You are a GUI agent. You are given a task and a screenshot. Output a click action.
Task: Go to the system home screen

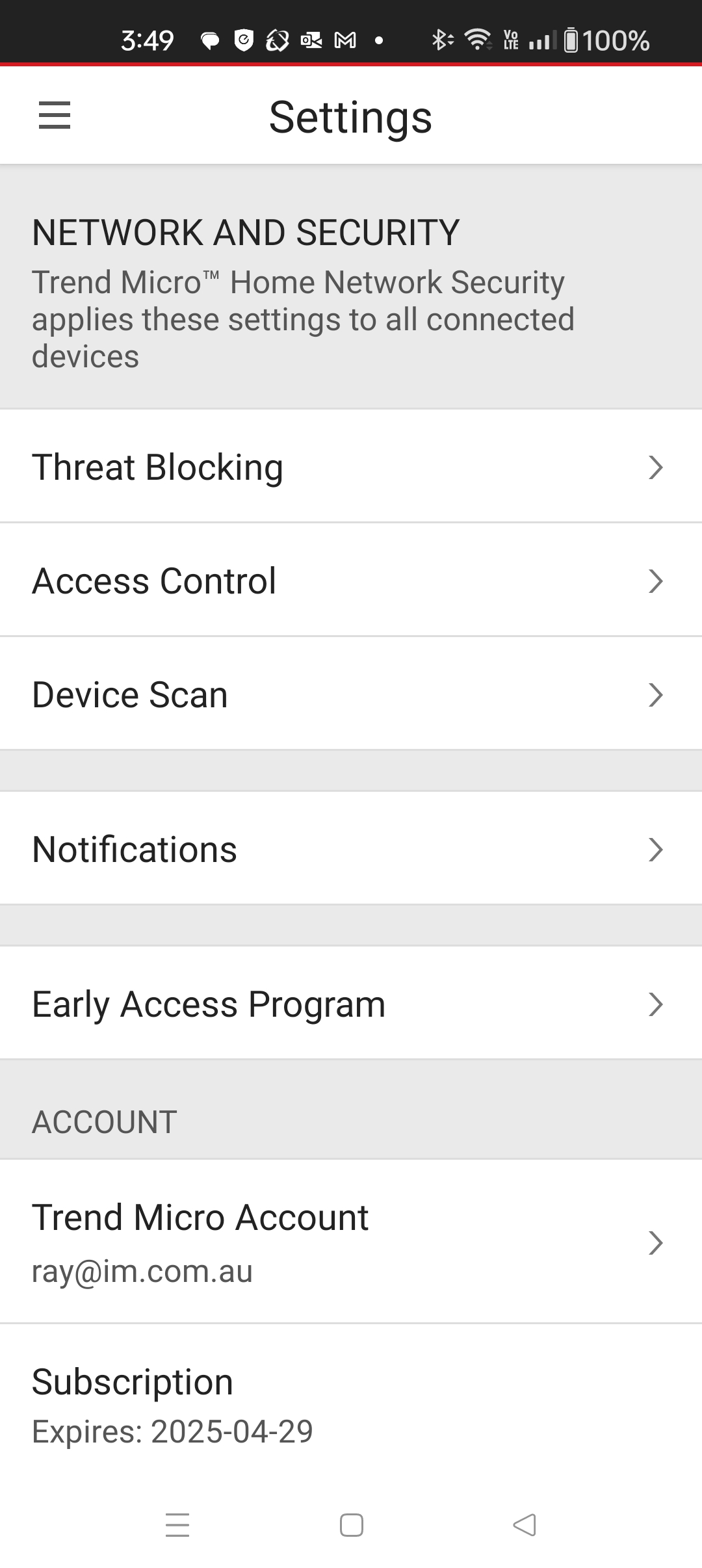pyautogui.click(x=352, y=1525)
